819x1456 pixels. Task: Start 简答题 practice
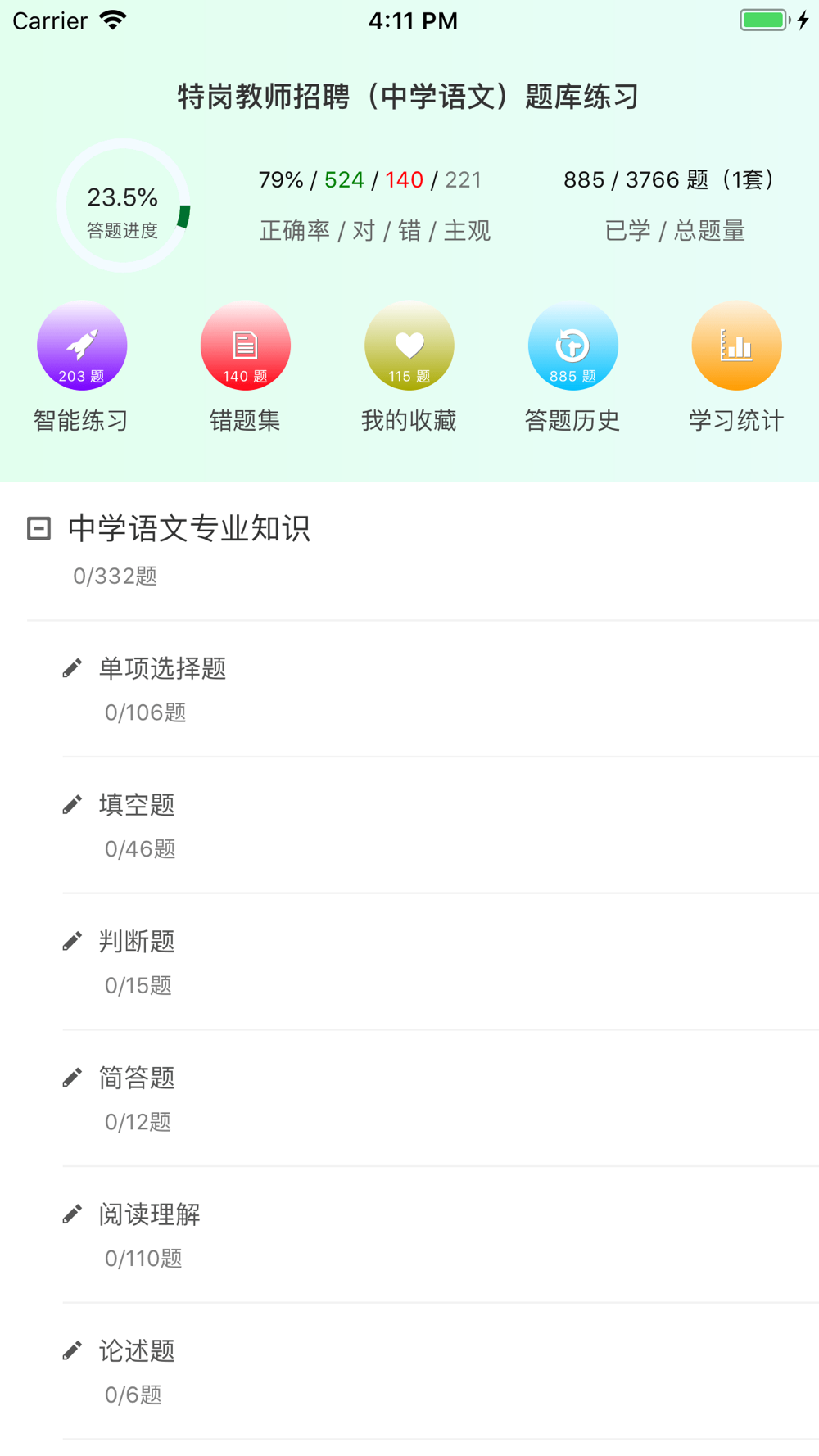[x=441, y=1099]
